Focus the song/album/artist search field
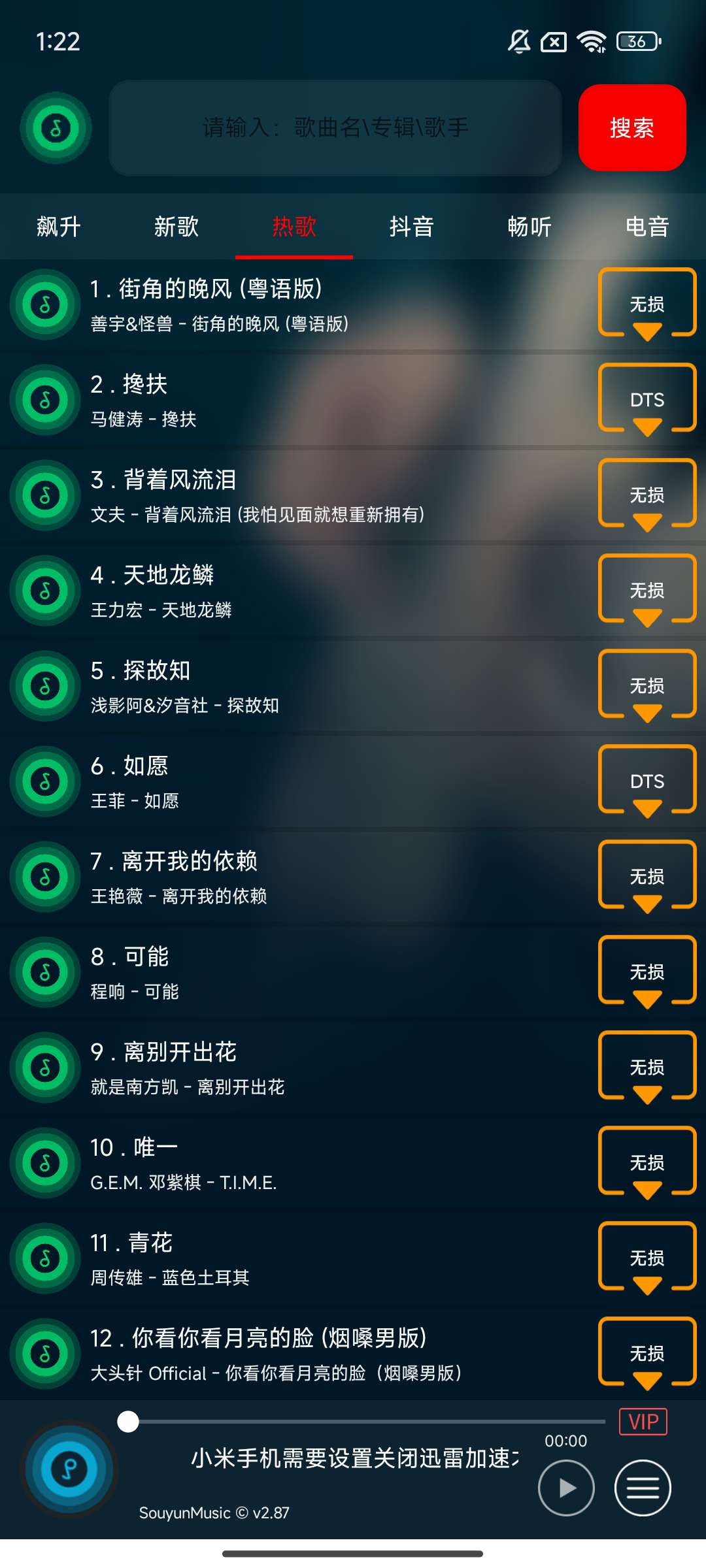 pyautogui.click(x=335, y=127)
